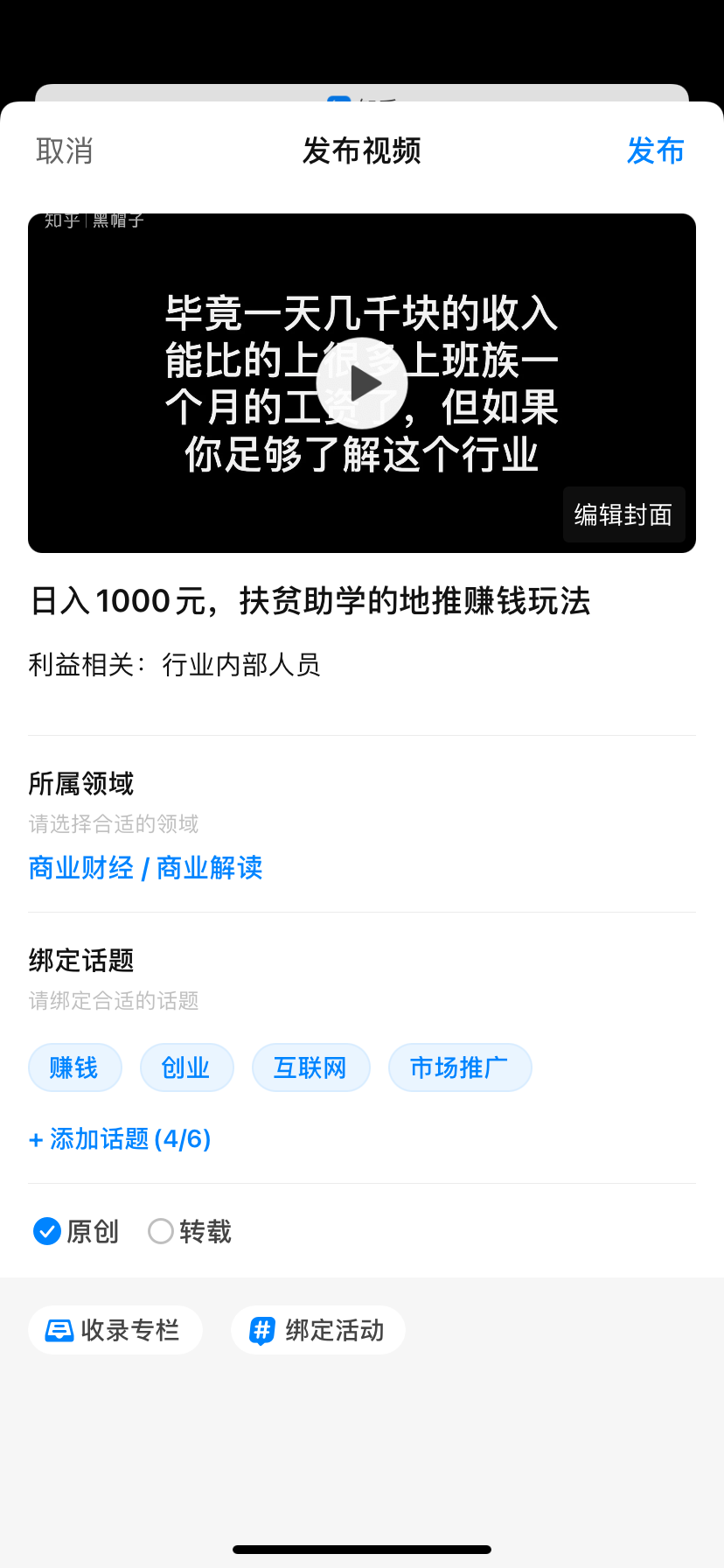Edit the video title field
This screenshot has width=724, height=1568.
click(310, 601)
